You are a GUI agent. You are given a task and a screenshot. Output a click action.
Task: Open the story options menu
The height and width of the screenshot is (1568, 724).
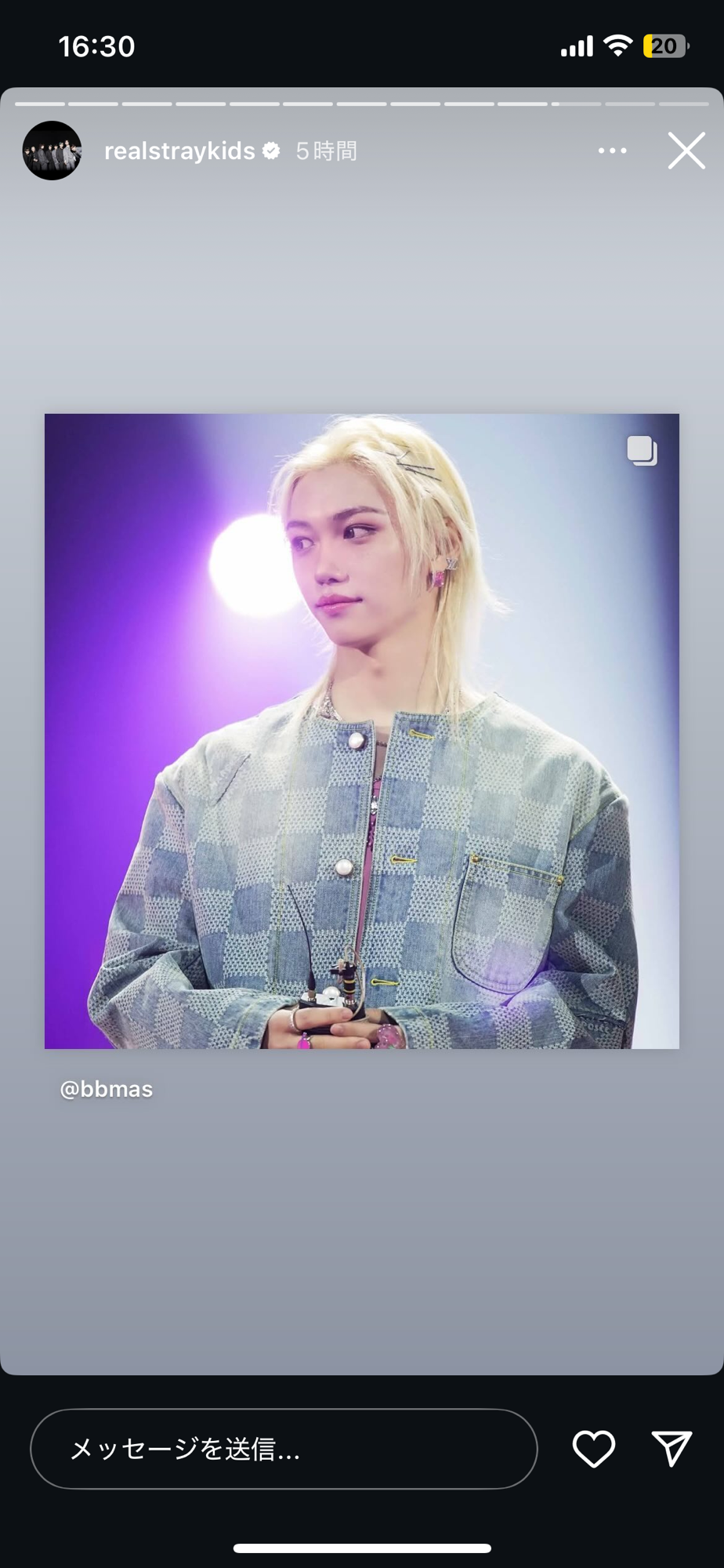pos(612,151)
